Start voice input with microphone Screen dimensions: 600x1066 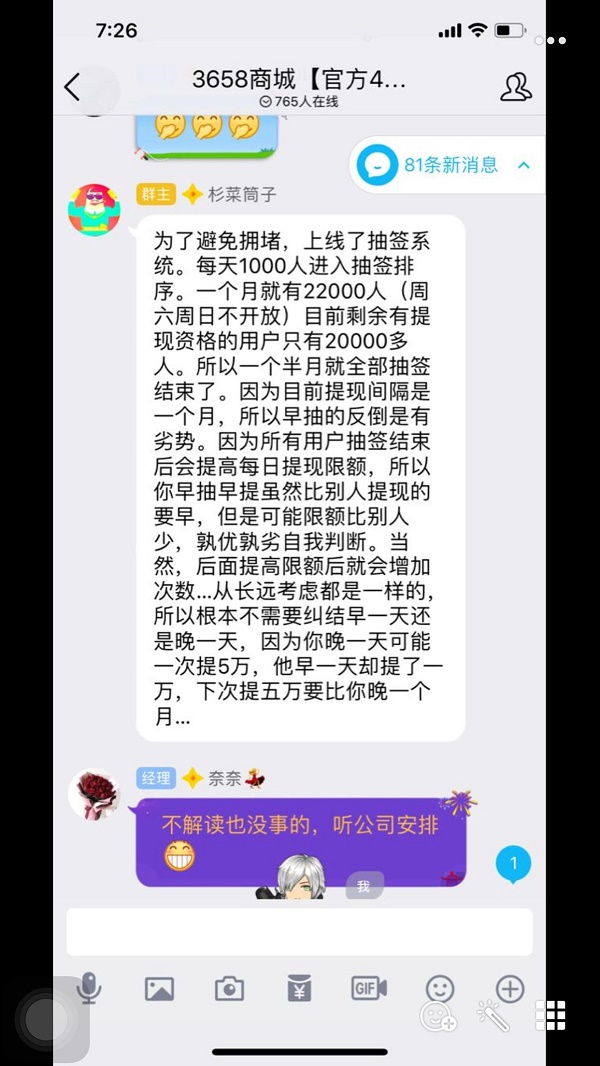pos(89,989)
